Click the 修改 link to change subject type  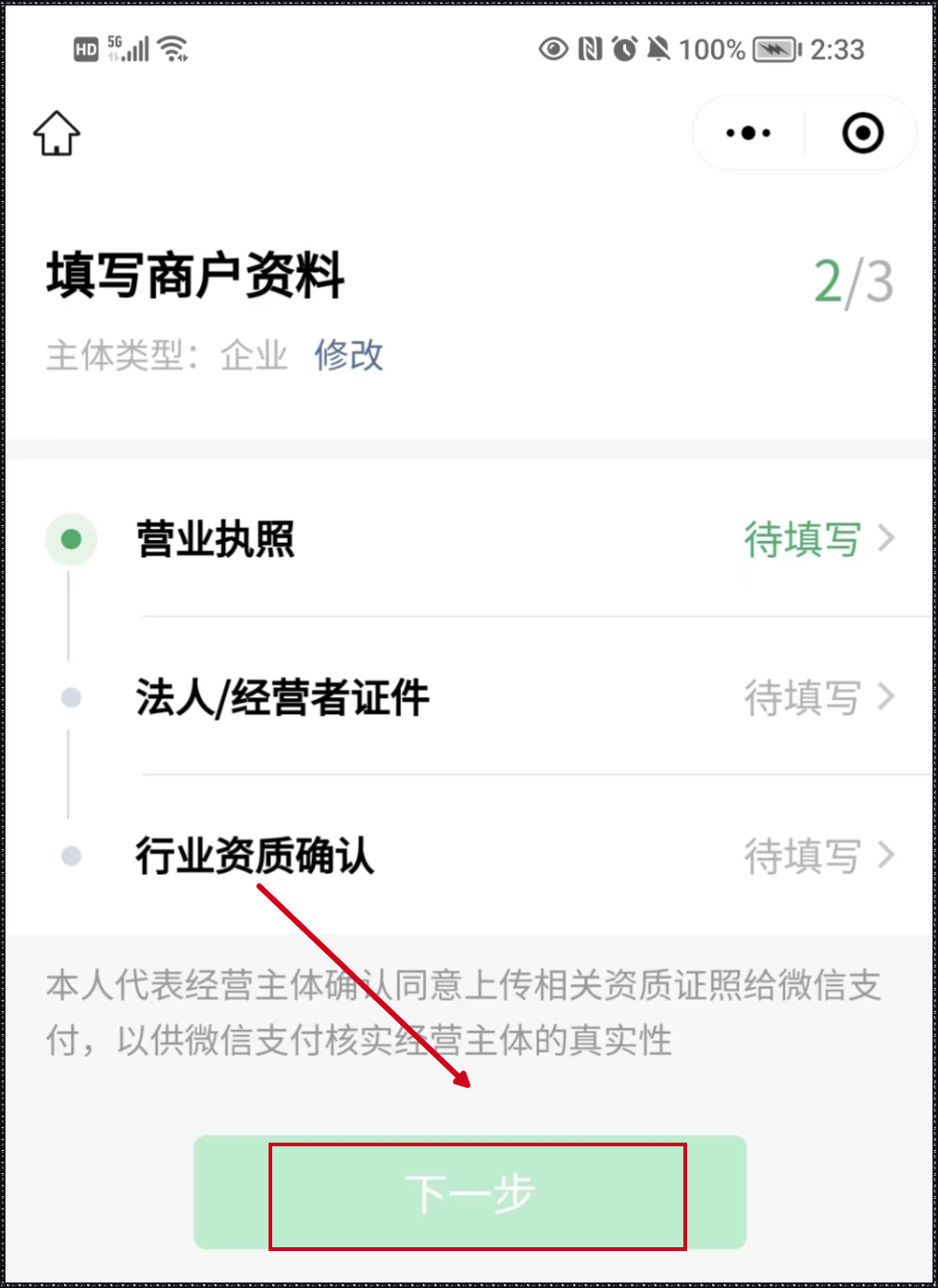click(348, 355)
